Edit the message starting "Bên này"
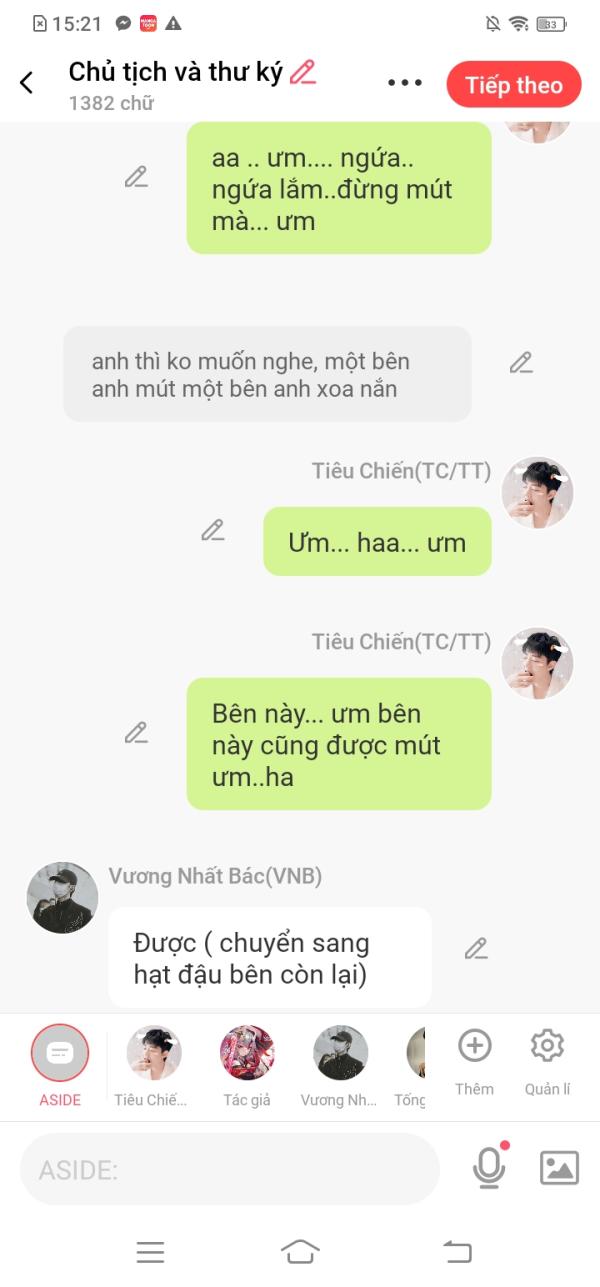This screenshot has height=1287, width=600. (x=136, y=733)
